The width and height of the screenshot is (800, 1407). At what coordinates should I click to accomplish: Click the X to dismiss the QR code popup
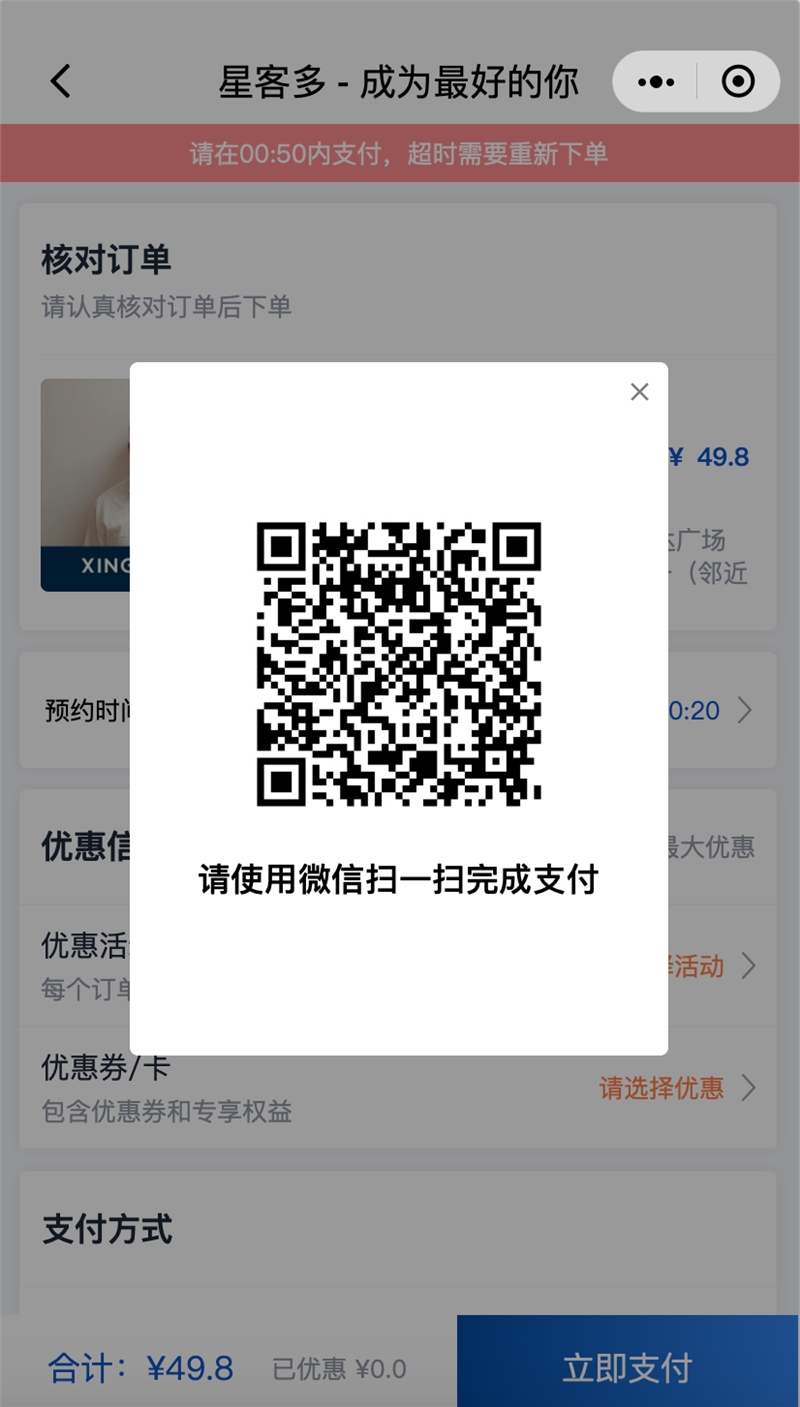(639, 391)
